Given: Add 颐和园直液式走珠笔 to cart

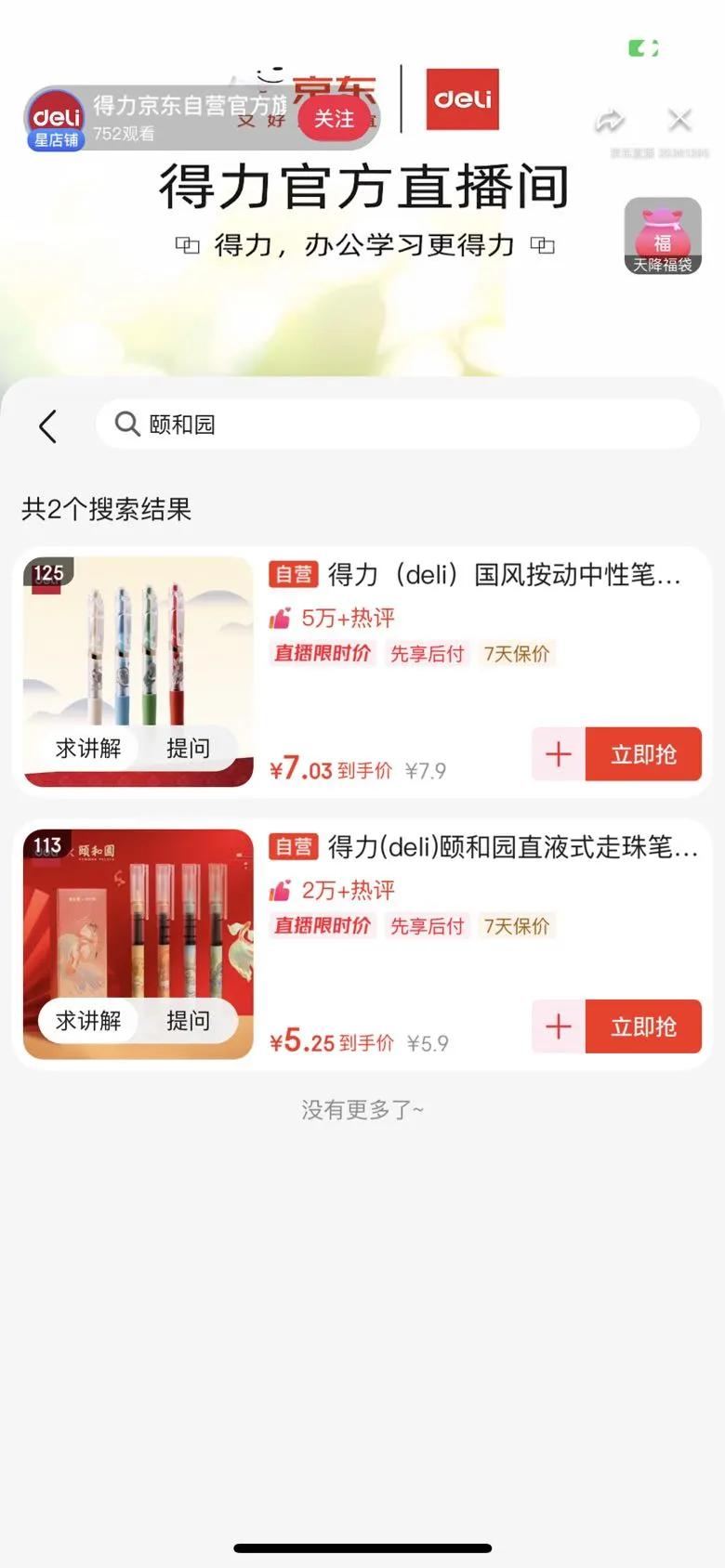Looking at the screenshot, I should 558,1026.
